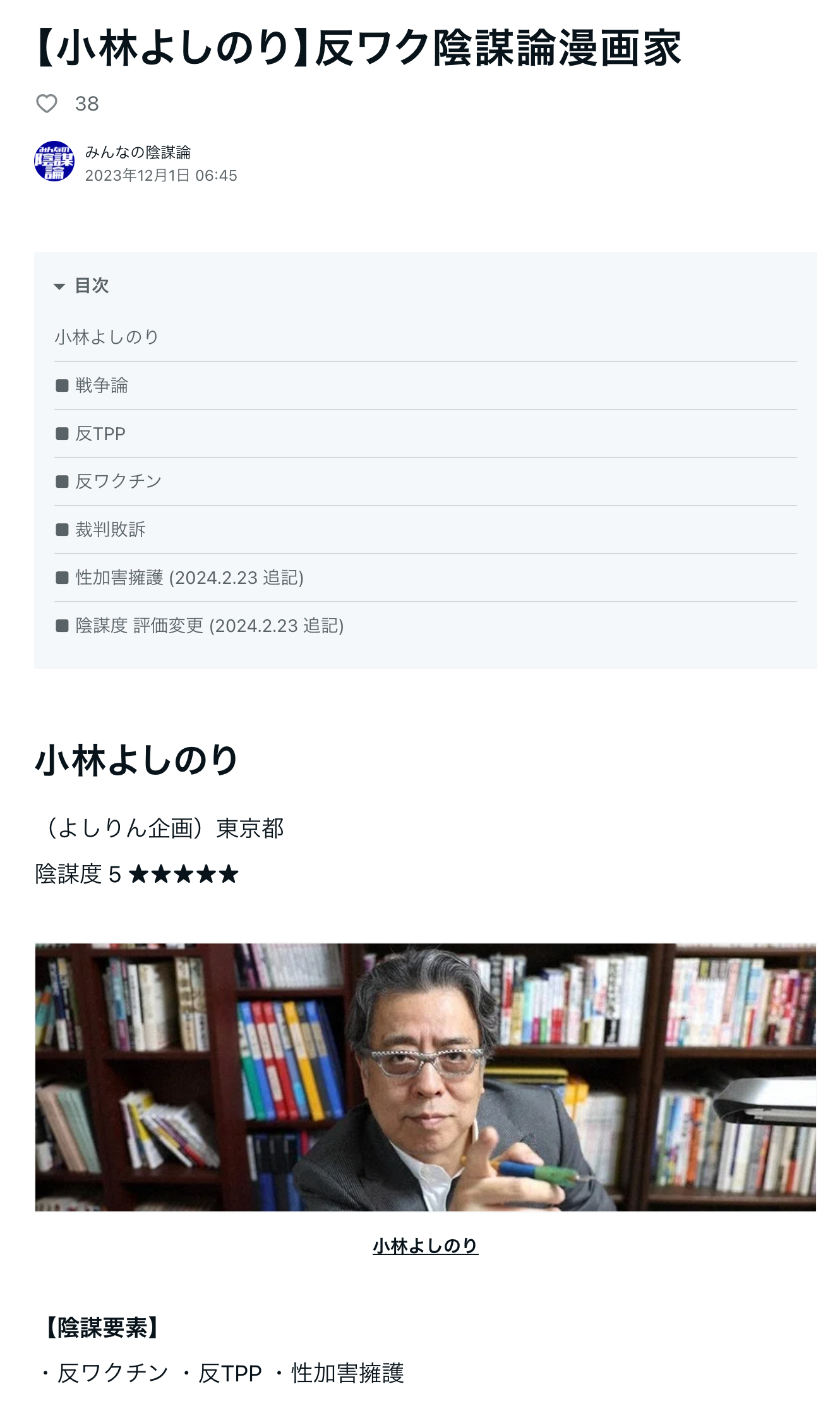The width and height of the screenshot is (840, 1413).
Task: Go to the 陰謀度 評価変更 section
Action: coord(209,626)
